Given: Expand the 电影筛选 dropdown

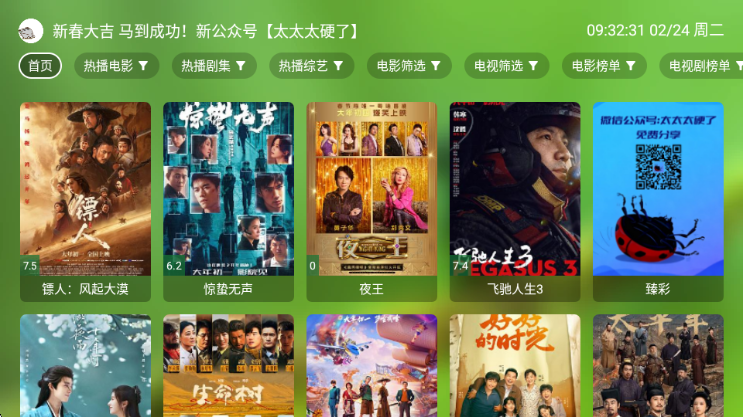Looking at the screenshot, I should coord(408,66).
